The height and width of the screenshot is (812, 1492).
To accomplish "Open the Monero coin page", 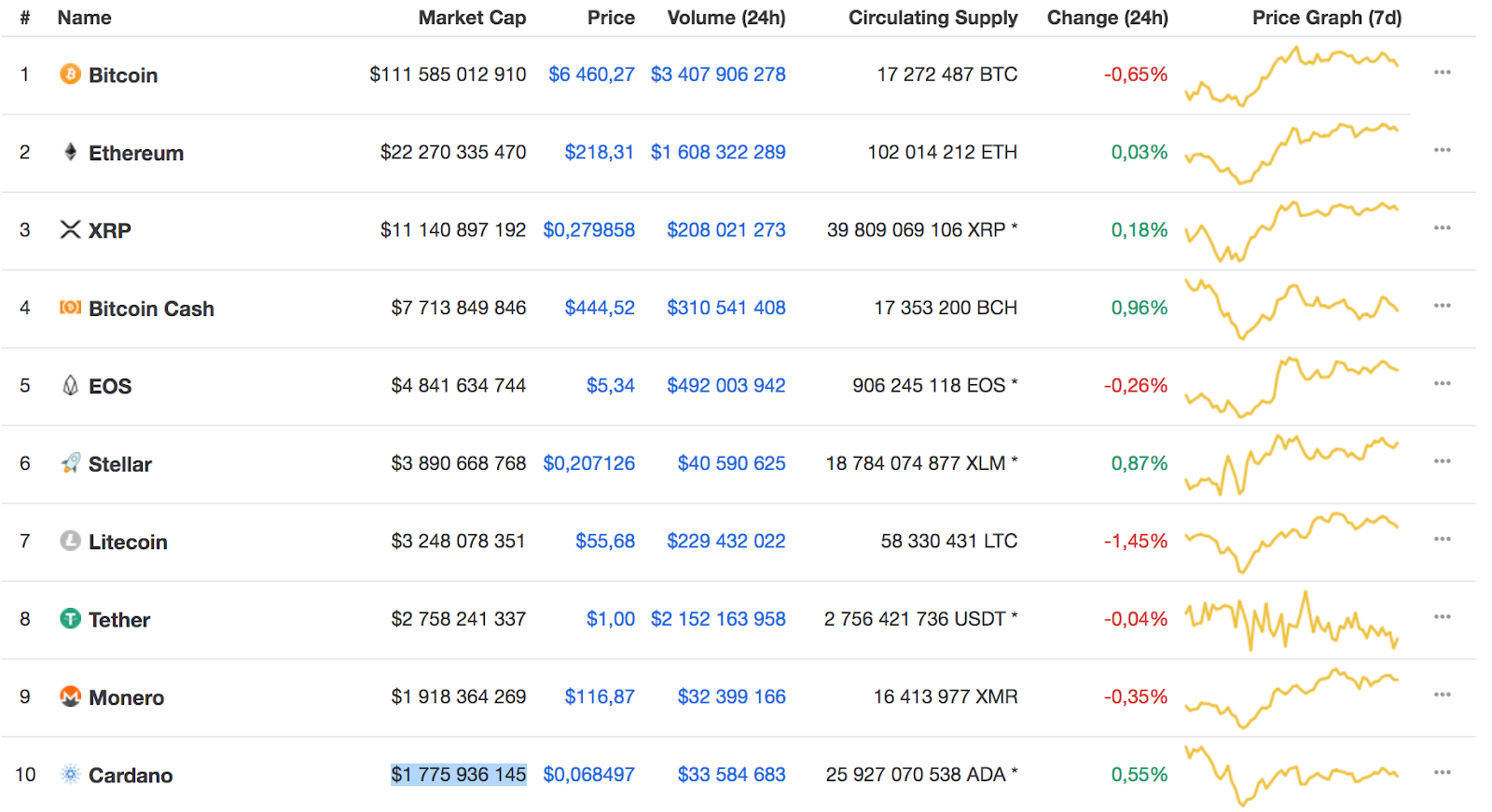I will coord(126,697).
